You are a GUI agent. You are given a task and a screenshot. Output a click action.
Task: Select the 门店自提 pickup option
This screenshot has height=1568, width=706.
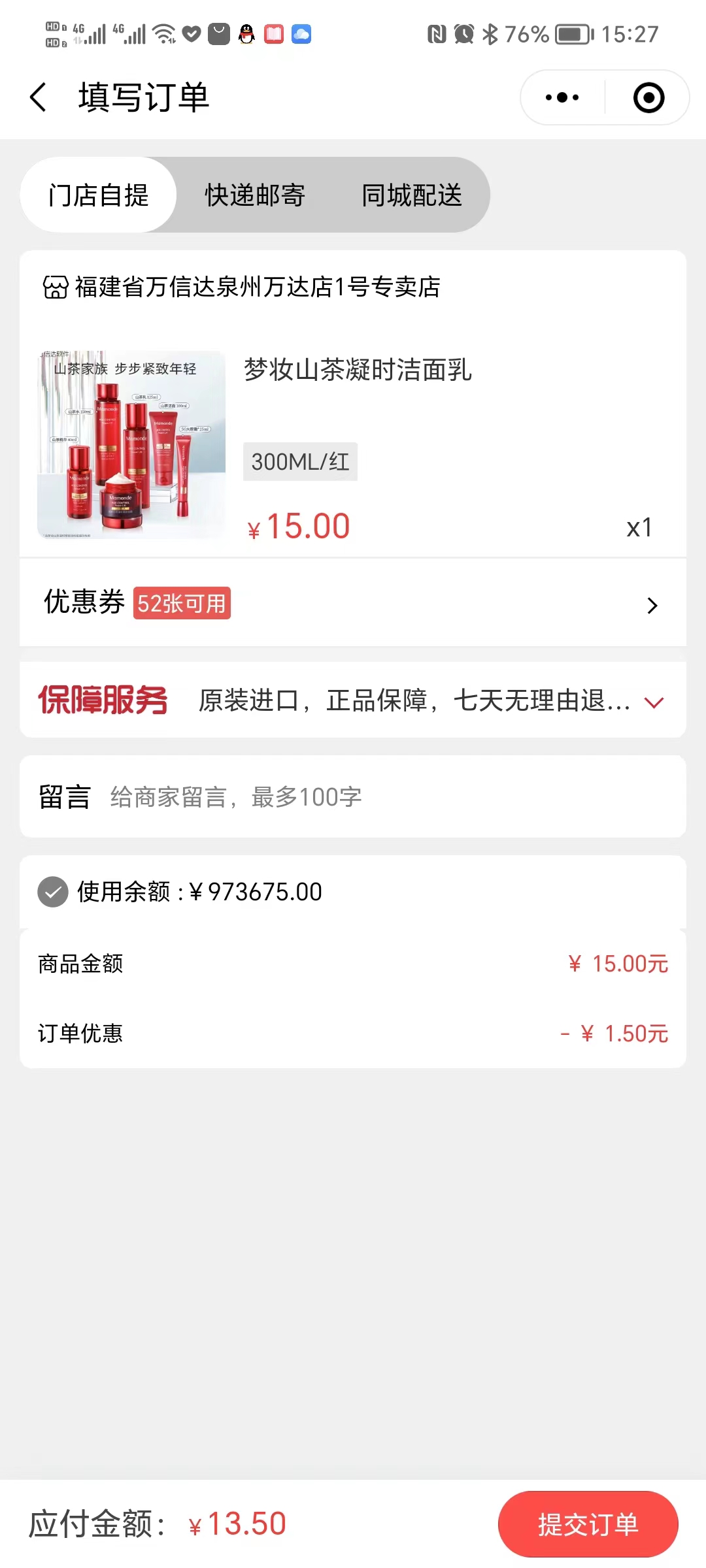(99, 195)
